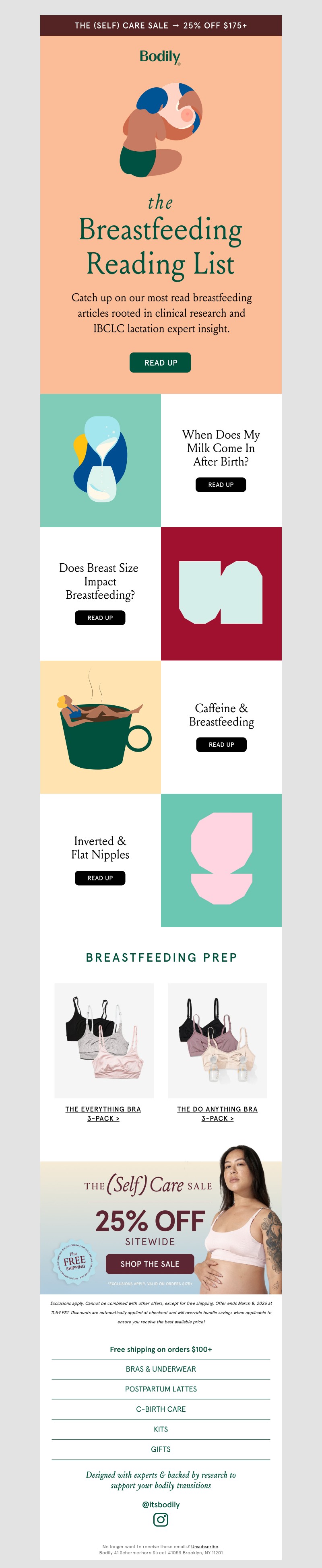Read up on When Does My Milk Come In
Screen dimensions: 322x1568
(220, 484)
